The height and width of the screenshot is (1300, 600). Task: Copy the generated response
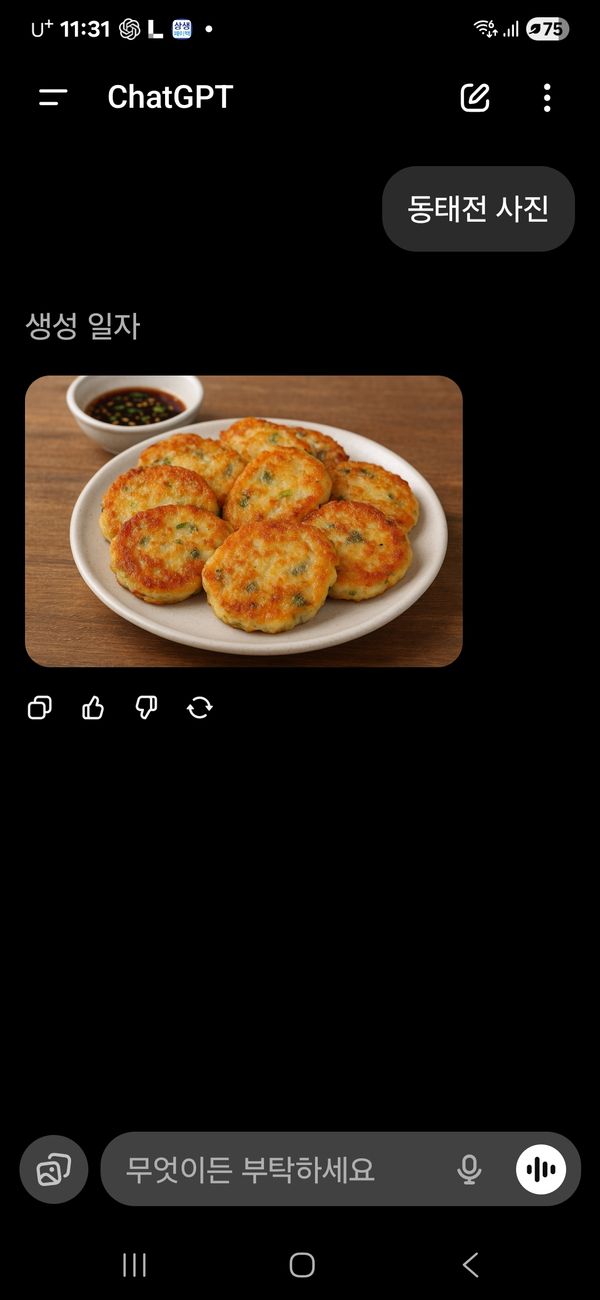[40, 708]
